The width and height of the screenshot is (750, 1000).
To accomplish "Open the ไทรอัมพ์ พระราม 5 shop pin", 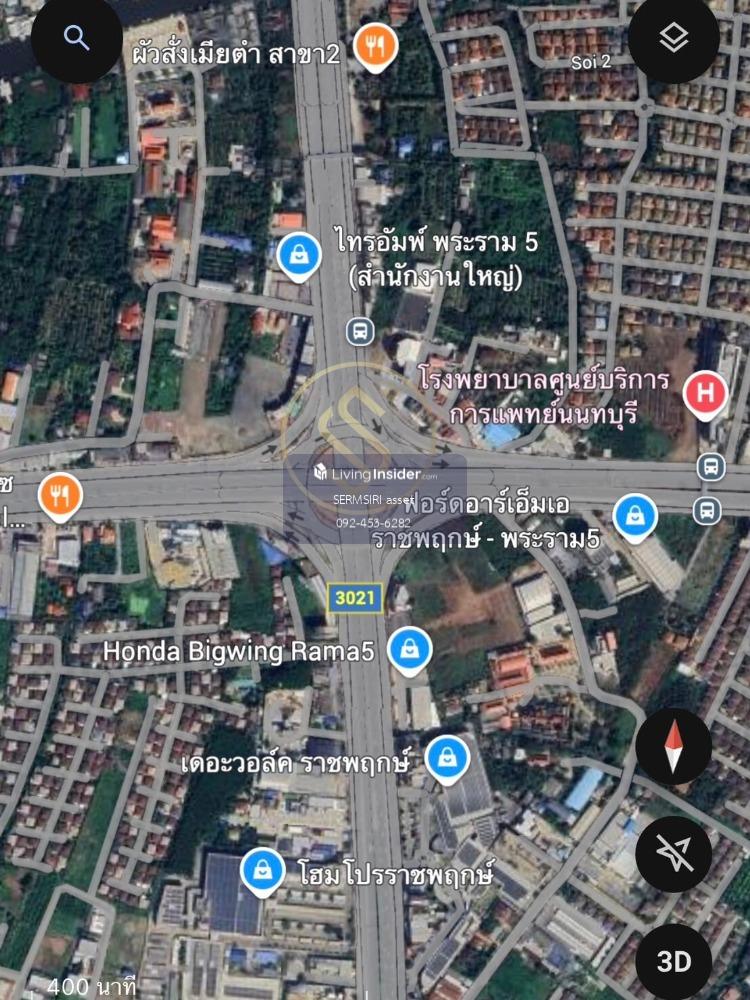I will click(298, 255).
